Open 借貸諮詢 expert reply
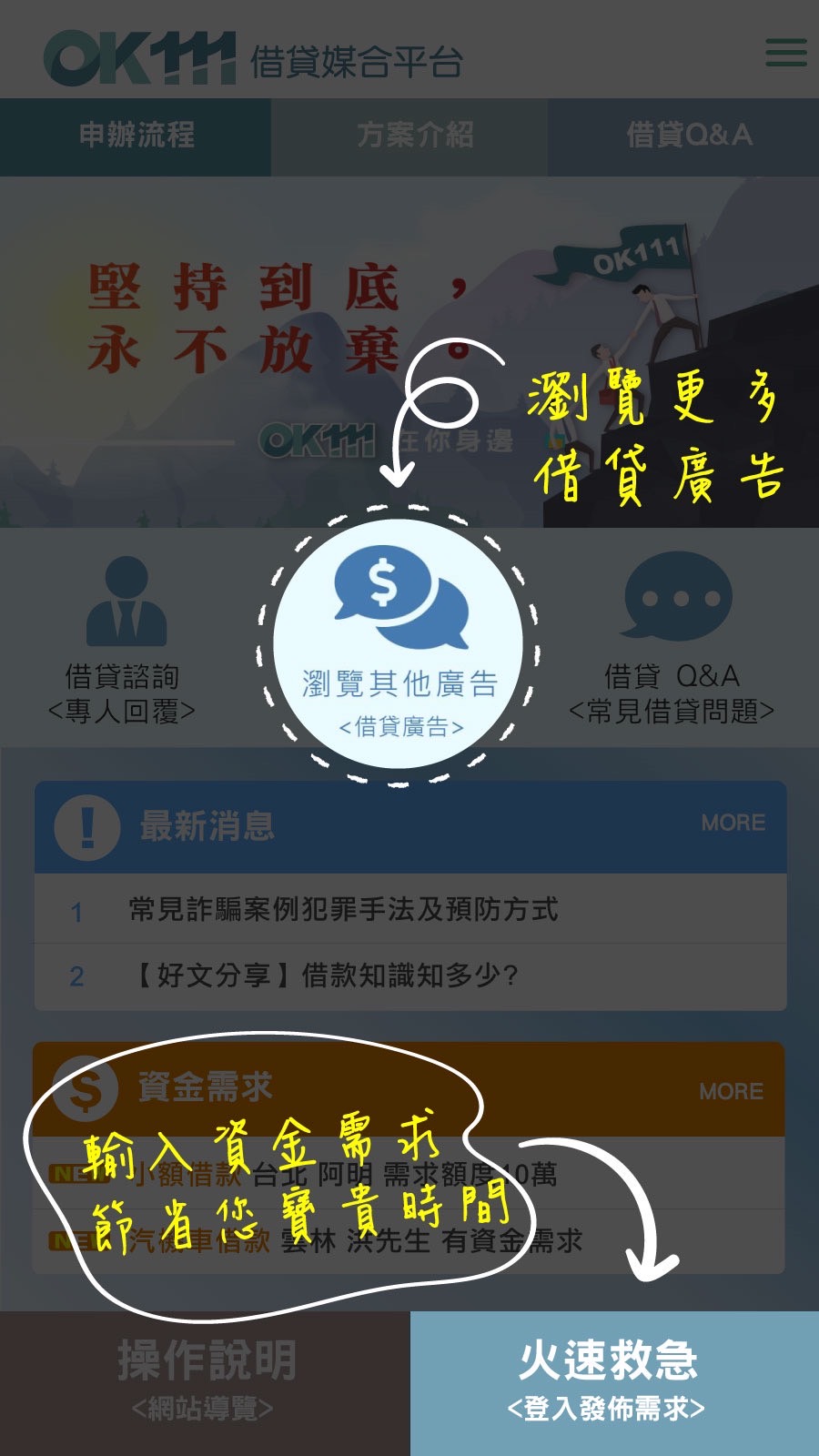This screenshot has height=1456, width=819. [x=122, y=642]
